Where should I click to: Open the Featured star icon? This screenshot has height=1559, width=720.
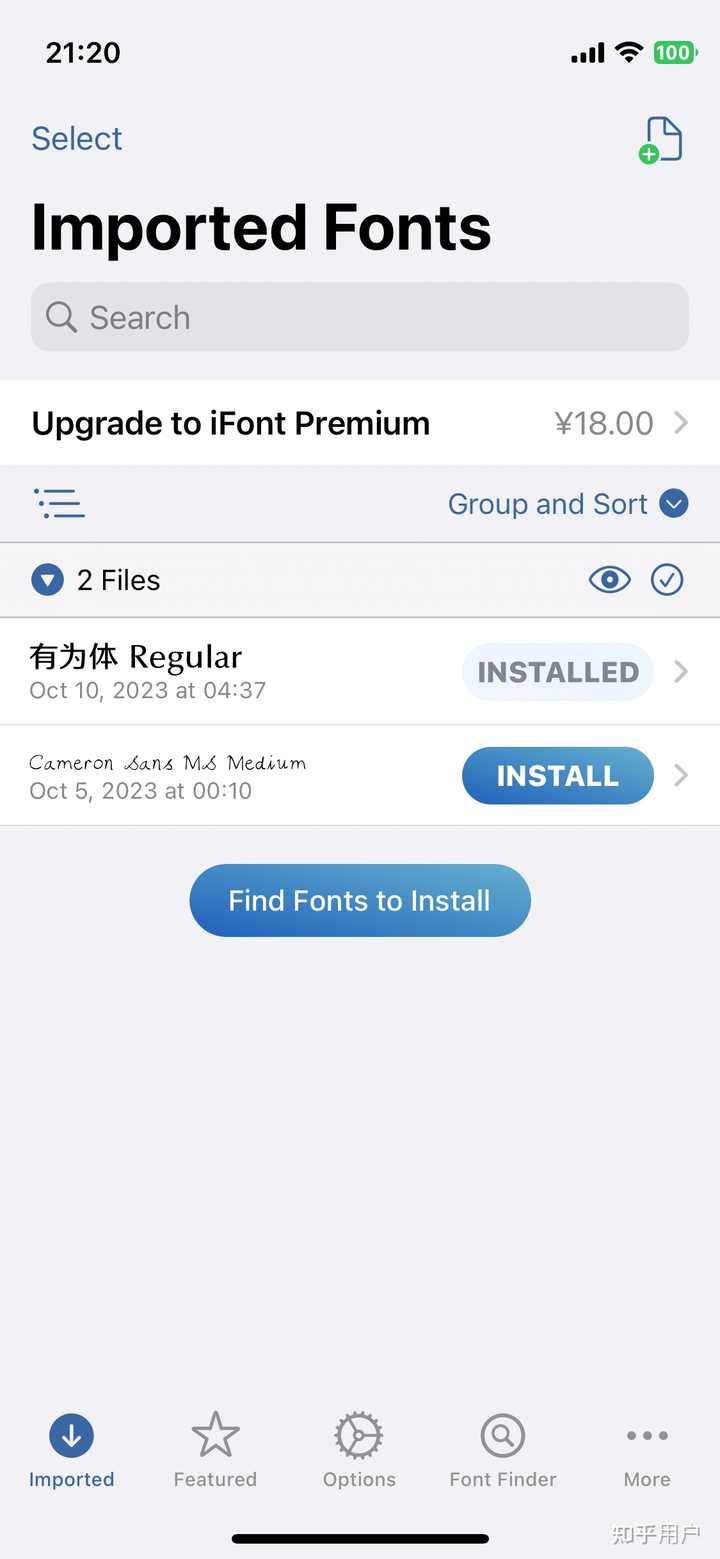[214, 1435]
